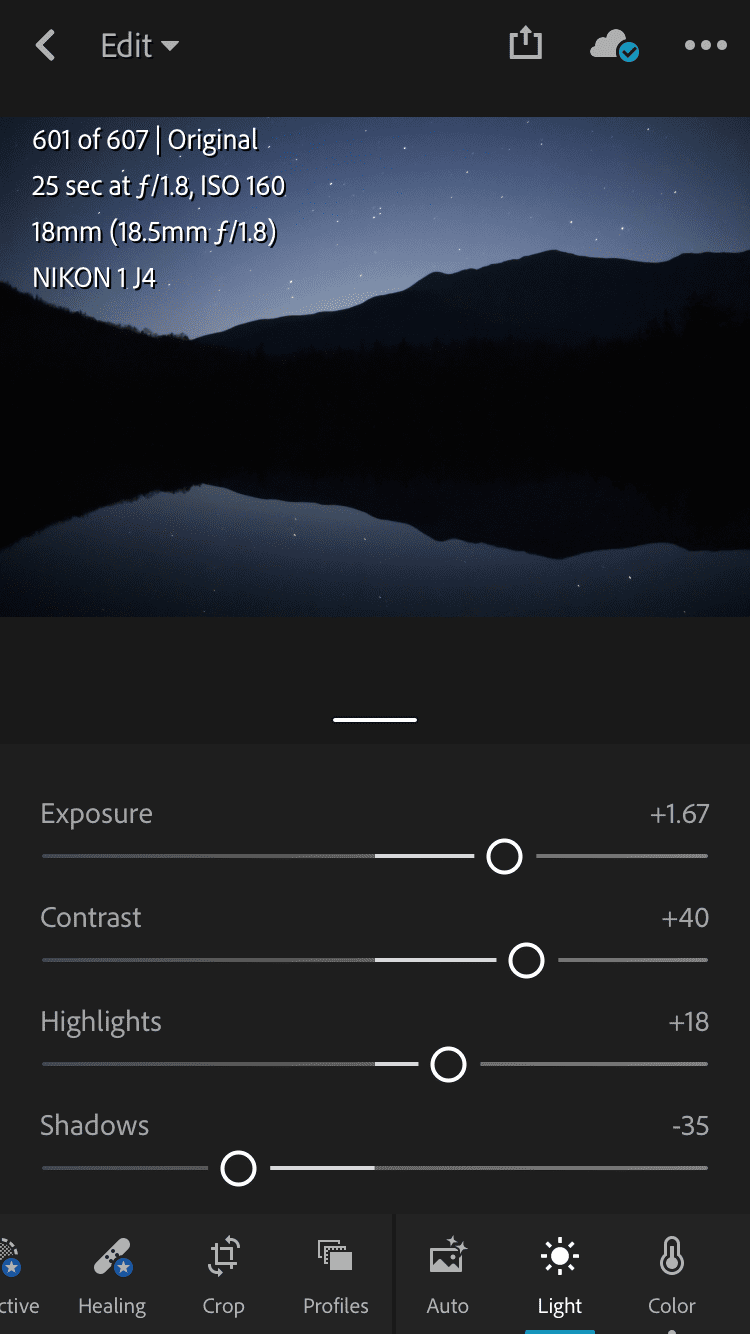
Task: Select the Crop tool
Action: click(223, 1275)
